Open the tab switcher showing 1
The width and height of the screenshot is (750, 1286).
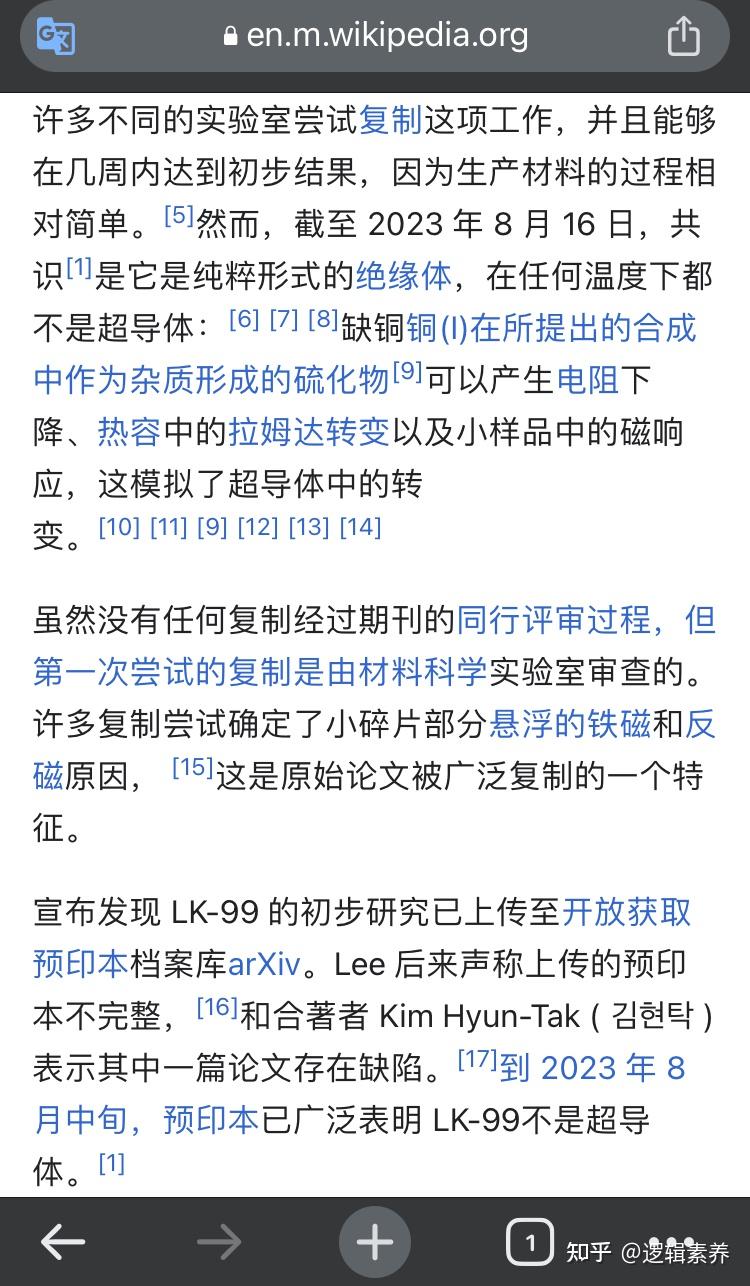pos(530,1242)
